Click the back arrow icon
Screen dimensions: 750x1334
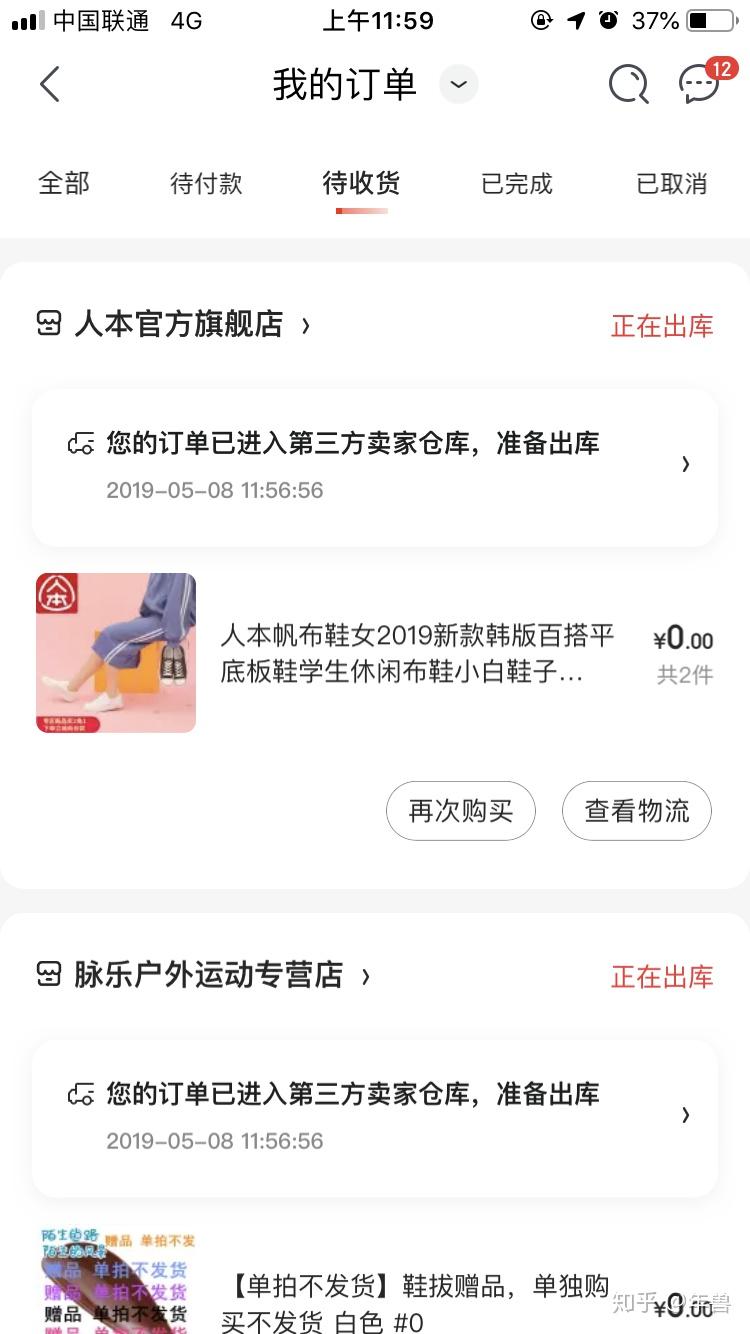(50, 84)
